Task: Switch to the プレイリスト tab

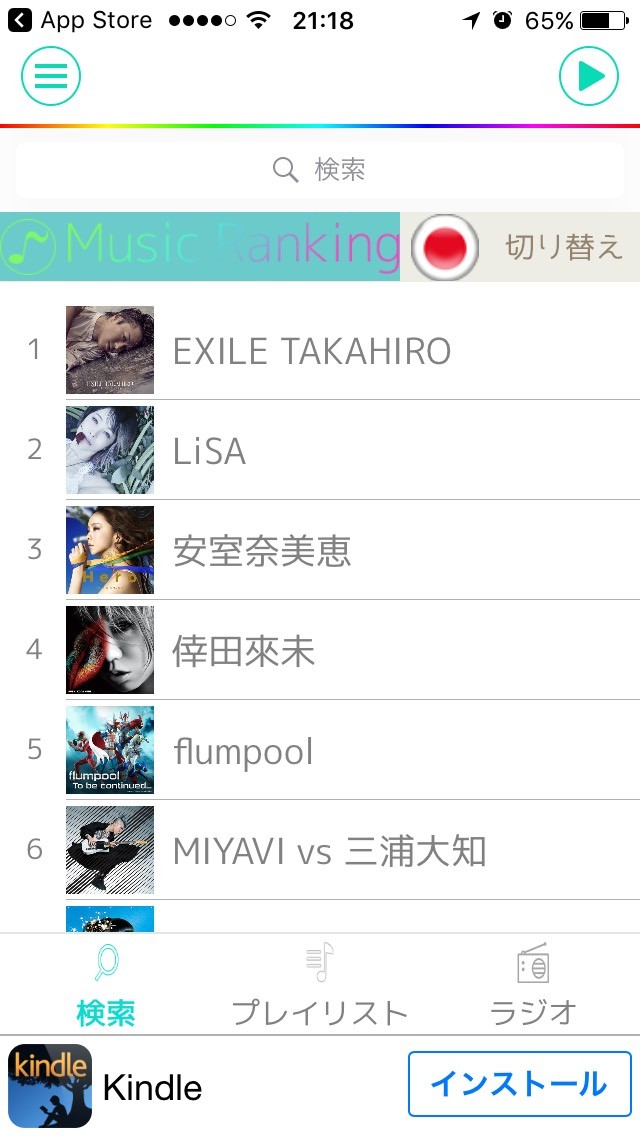Action: pos(320,985)
